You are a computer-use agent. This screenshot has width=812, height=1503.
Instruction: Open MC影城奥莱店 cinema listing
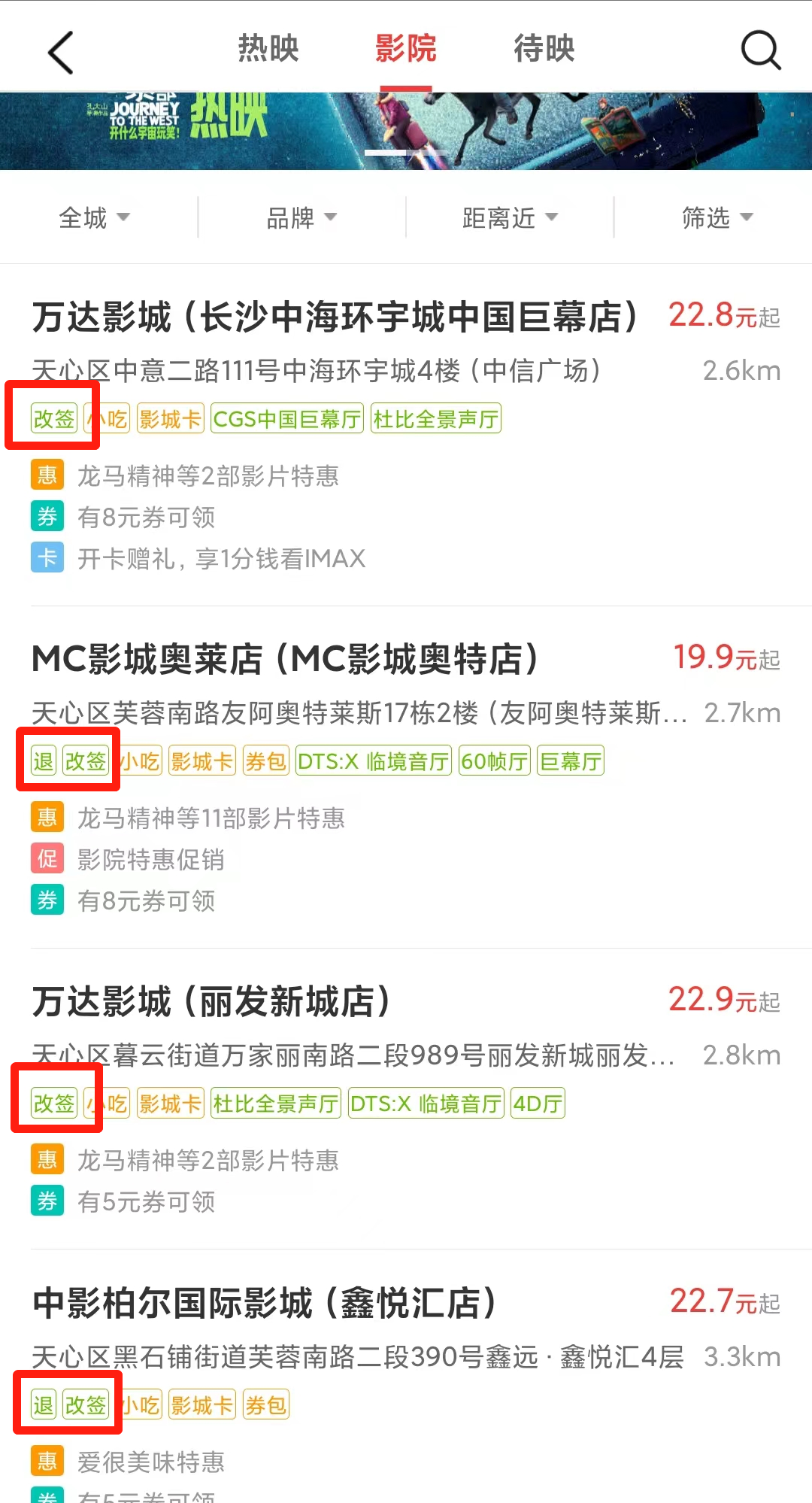coord(286,659)
